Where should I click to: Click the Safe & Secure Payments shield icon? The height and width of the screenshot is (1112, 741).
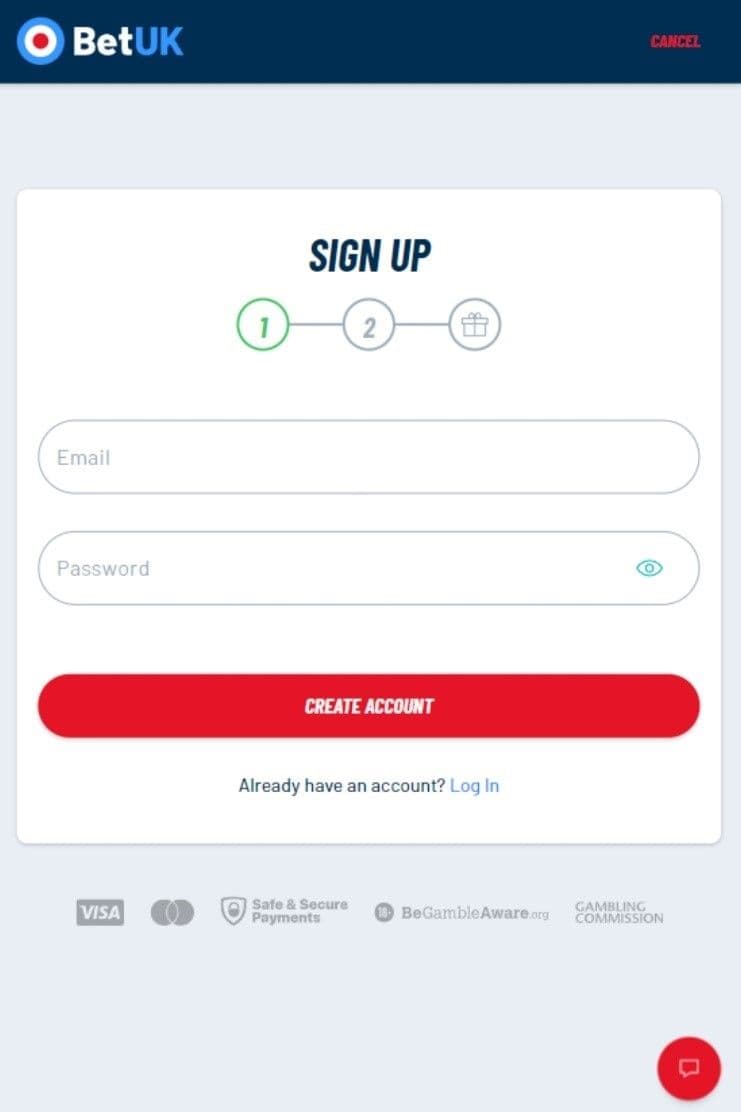[234, 911]
